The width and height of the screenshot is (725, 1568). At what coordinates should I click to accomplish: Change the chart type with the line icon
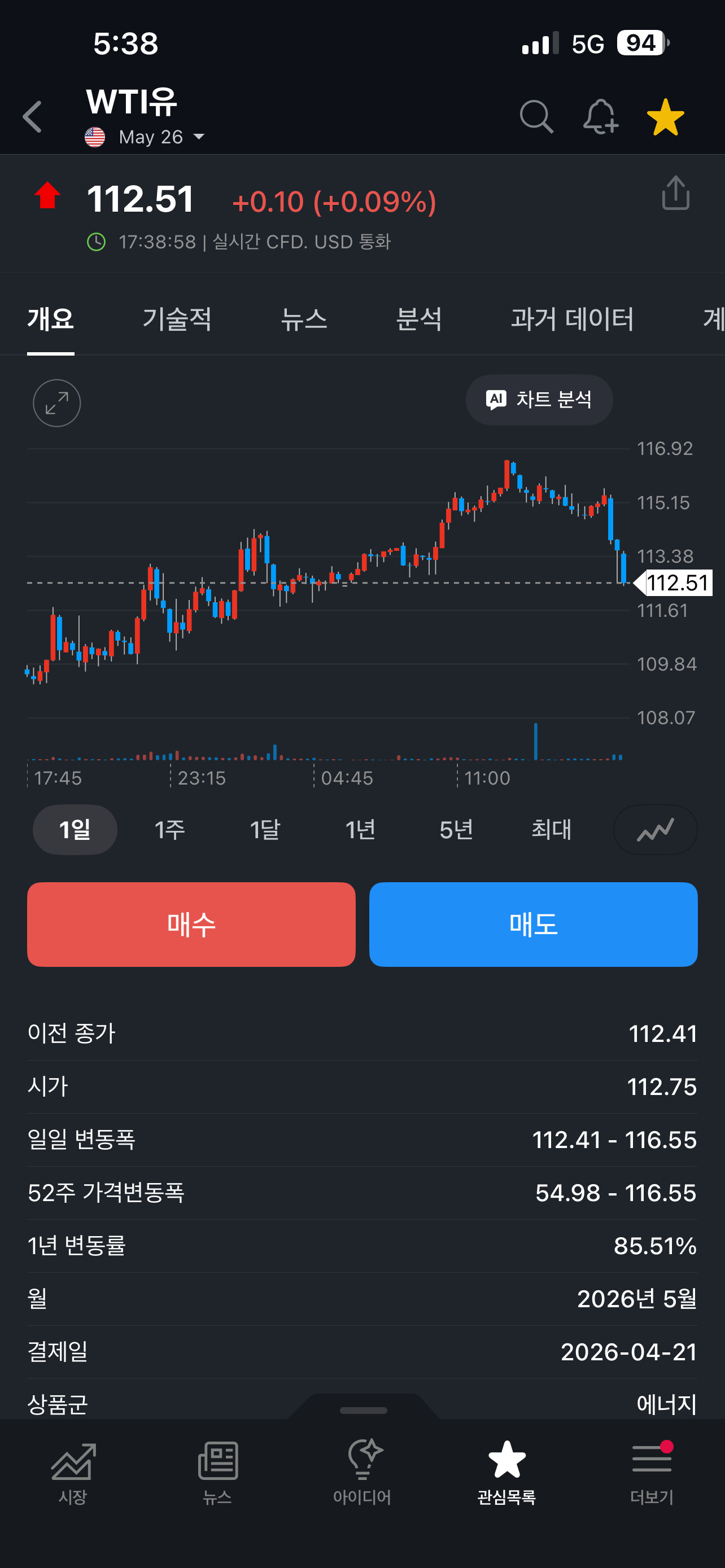(655, 830)
